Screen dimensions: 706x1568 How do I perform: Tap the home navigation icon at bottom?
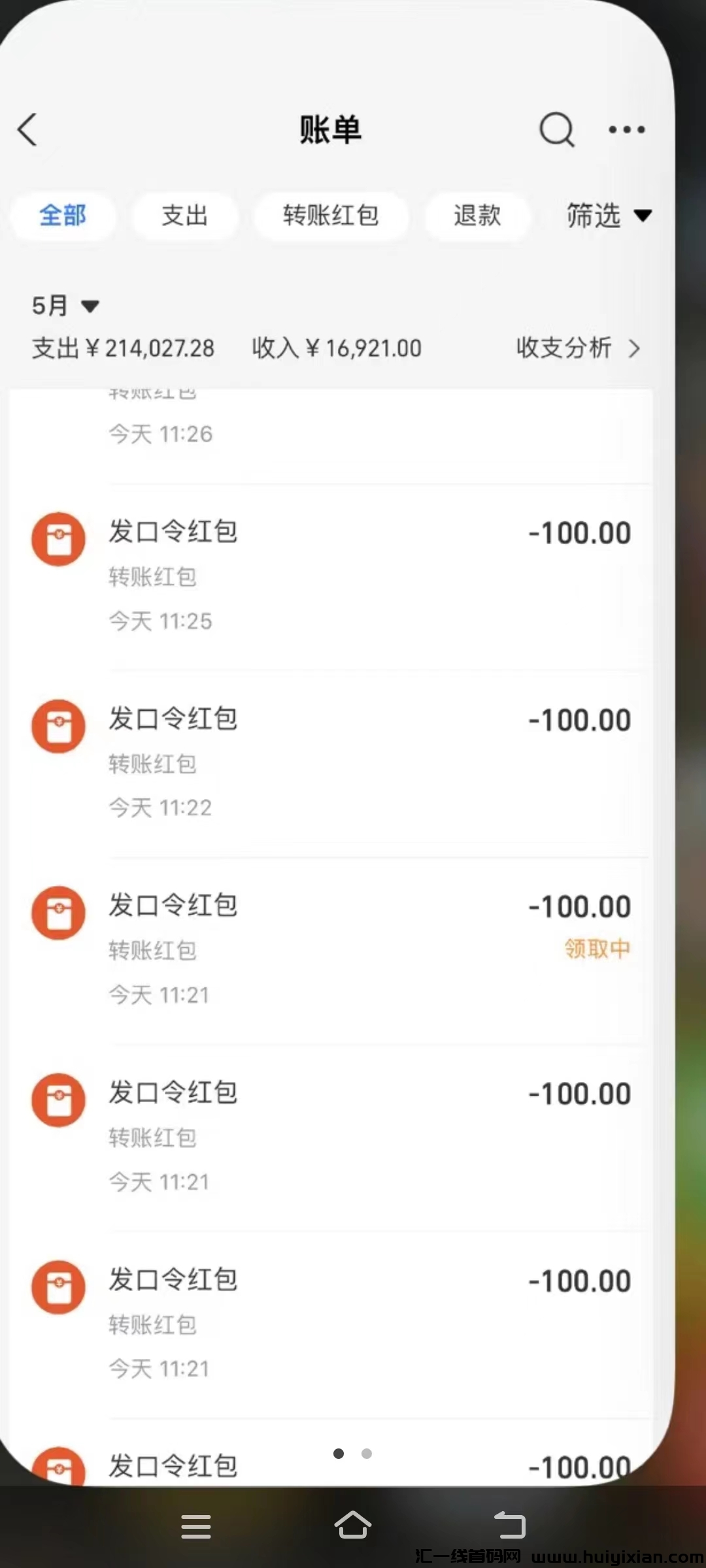(x=353, y=1526)
